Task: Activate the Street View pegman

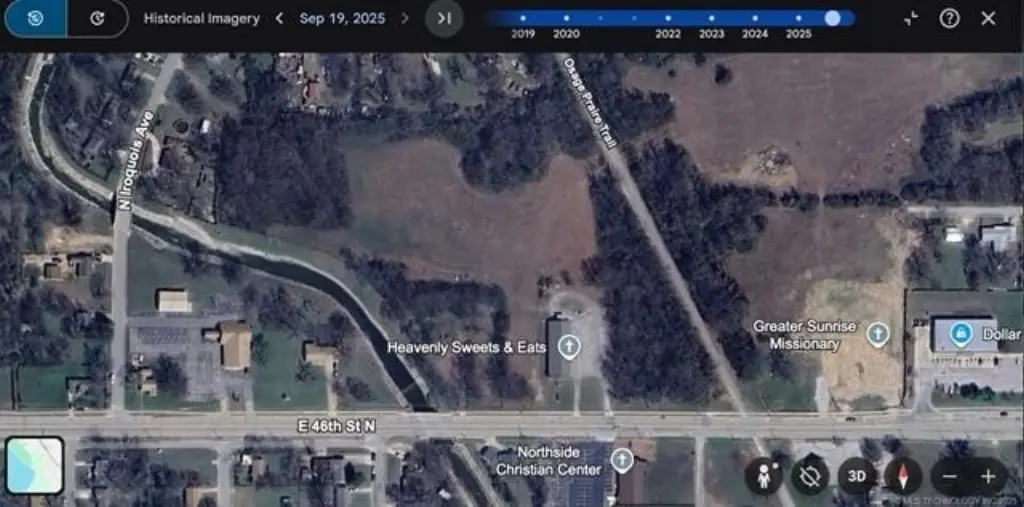Action: pyautogui.click(x=763, y=476)
